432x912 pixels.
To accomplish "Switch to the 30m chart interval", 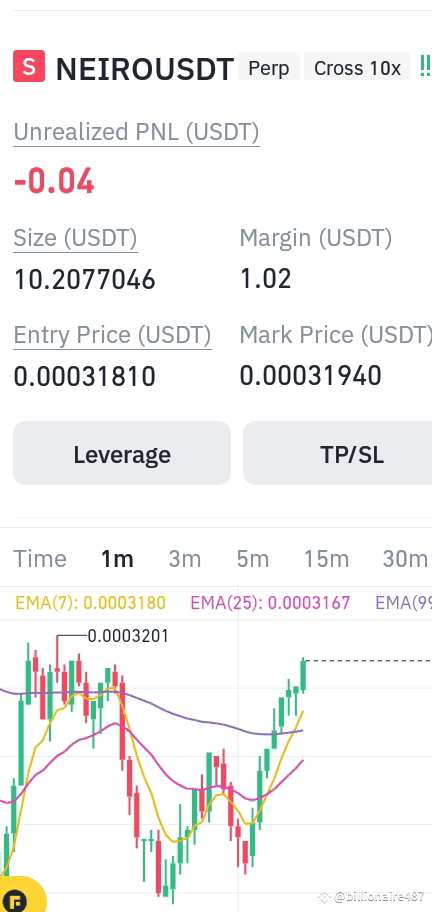I will [x=405, y=559].
